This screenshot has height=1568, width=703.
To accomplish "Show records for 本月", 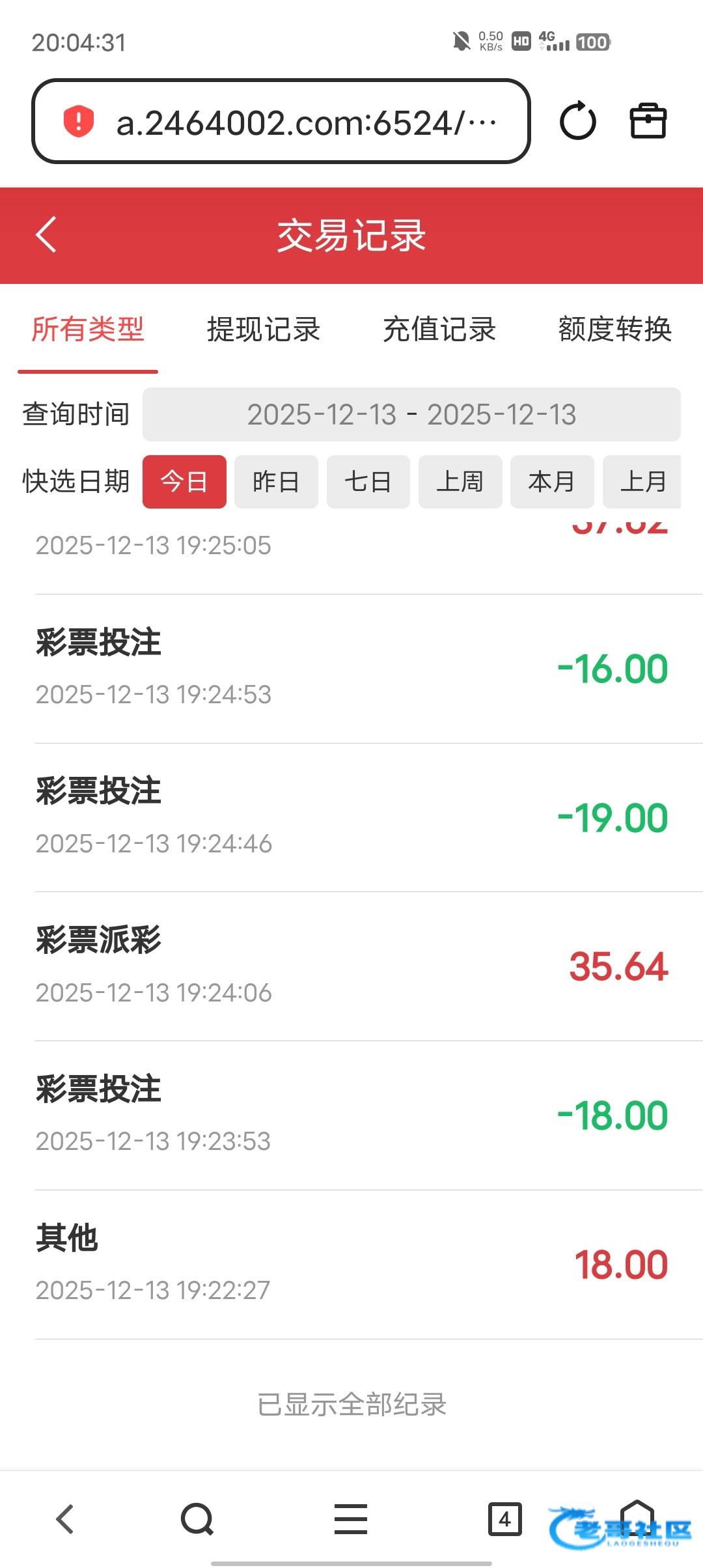I will 552,482.
